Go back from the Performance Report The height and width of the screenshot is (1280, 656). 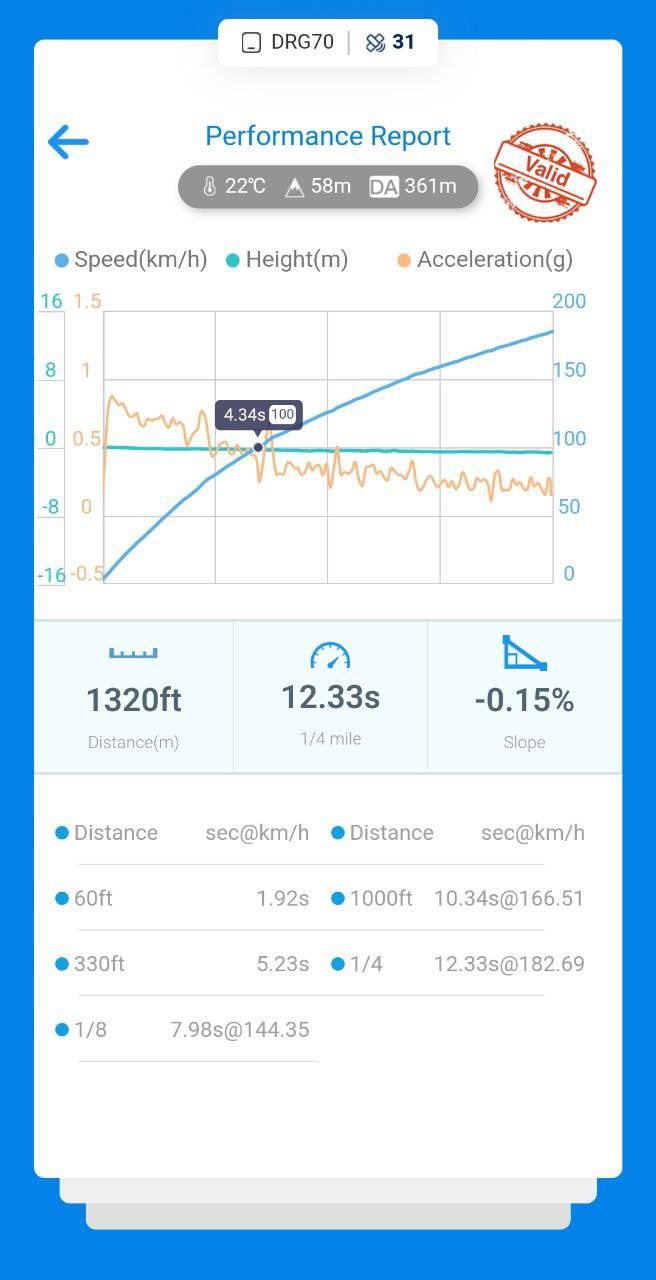(68, 142)
